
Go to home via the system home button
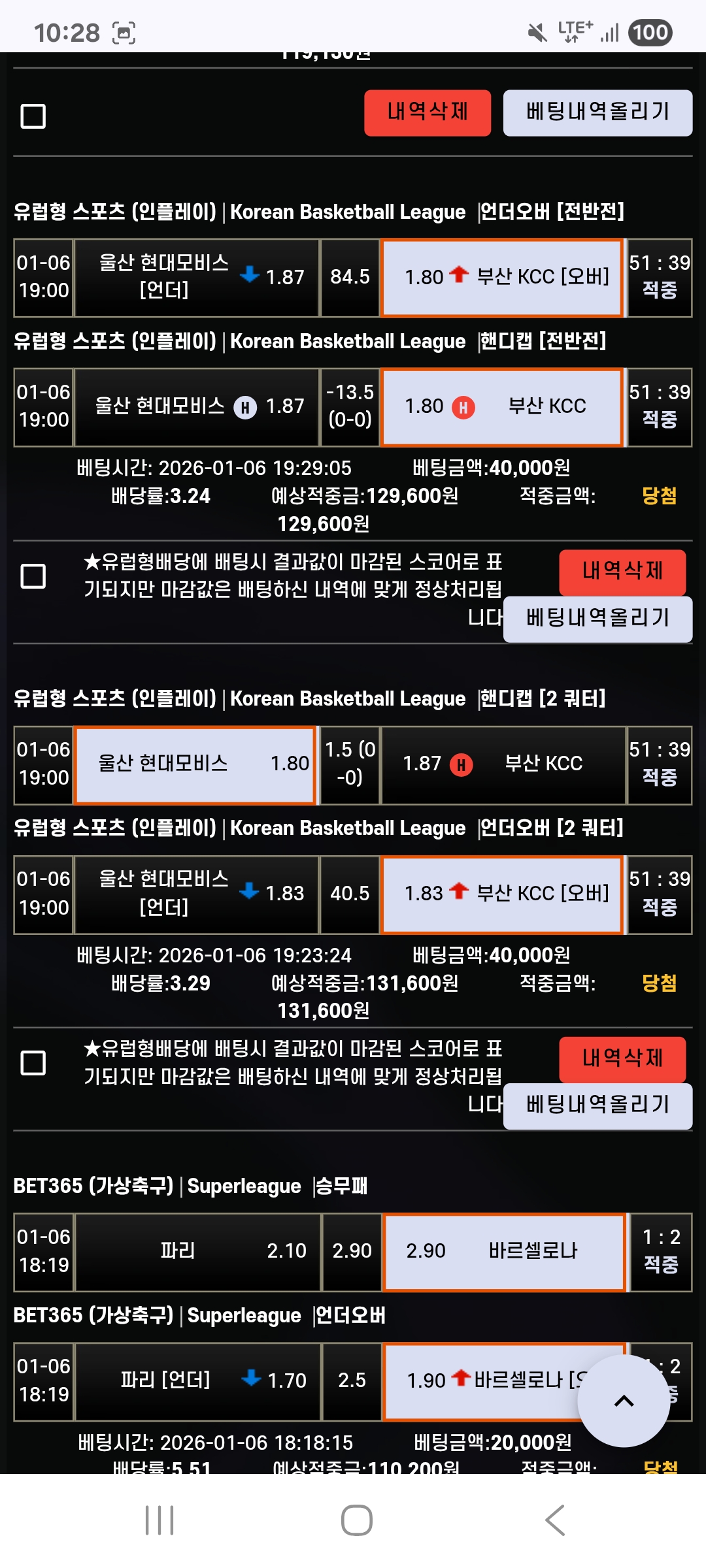(x=356, y=1520)
